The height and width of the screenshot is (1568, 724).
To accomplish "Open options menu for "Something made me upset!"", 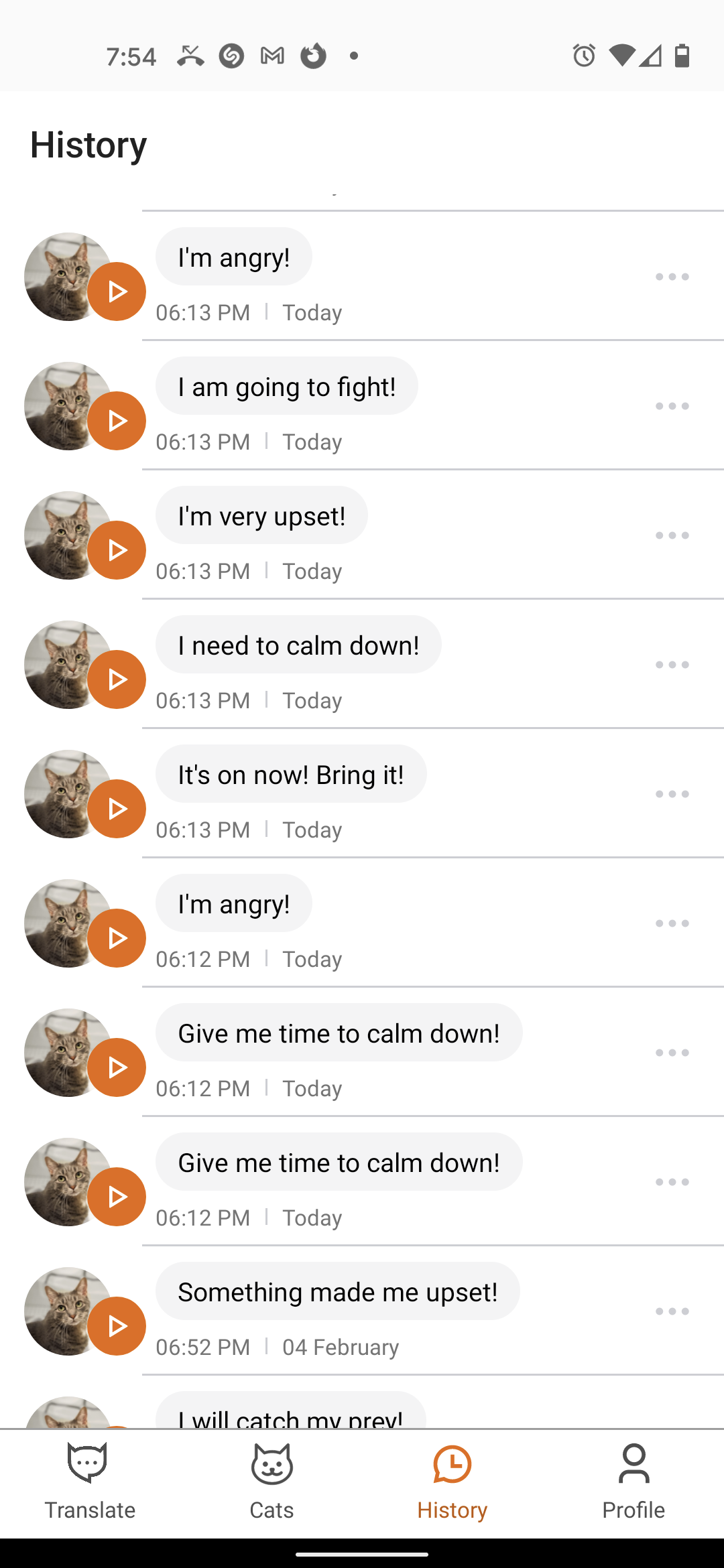I will (x=672, y=1311).
